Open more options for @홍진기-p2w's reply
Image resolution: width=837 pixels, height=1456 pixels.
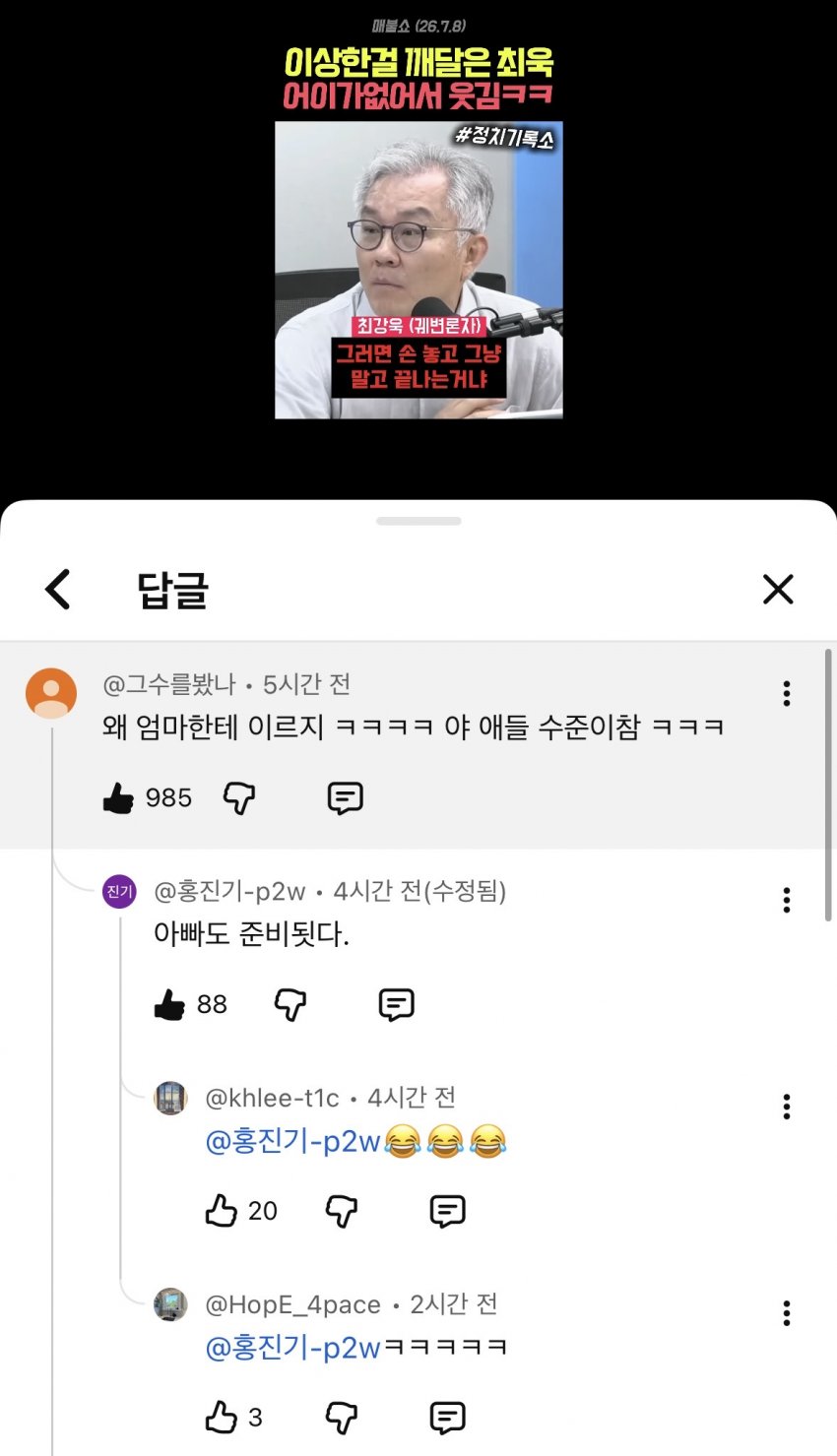point(786,900)
